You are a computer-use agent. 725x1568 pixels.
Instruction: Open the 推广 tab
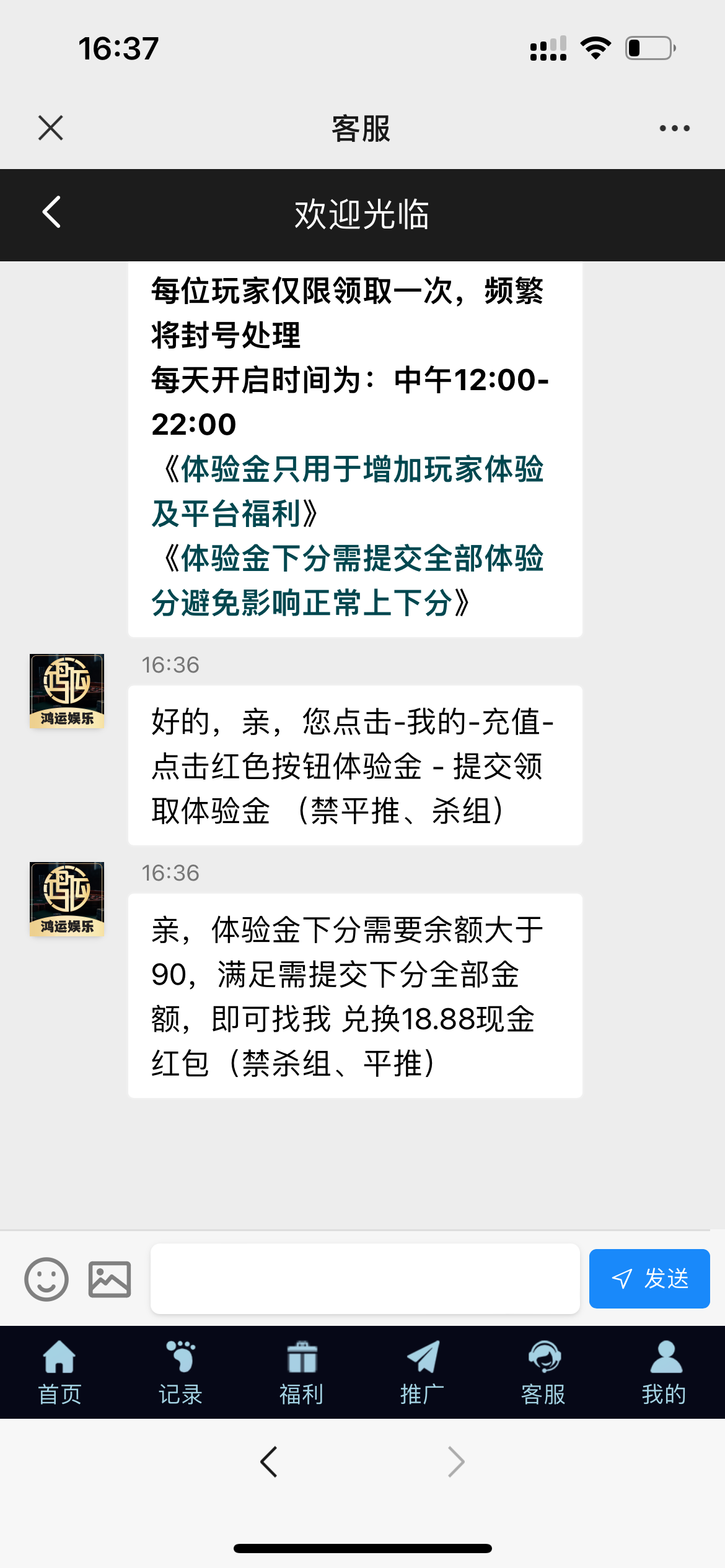coord(422,1372)
